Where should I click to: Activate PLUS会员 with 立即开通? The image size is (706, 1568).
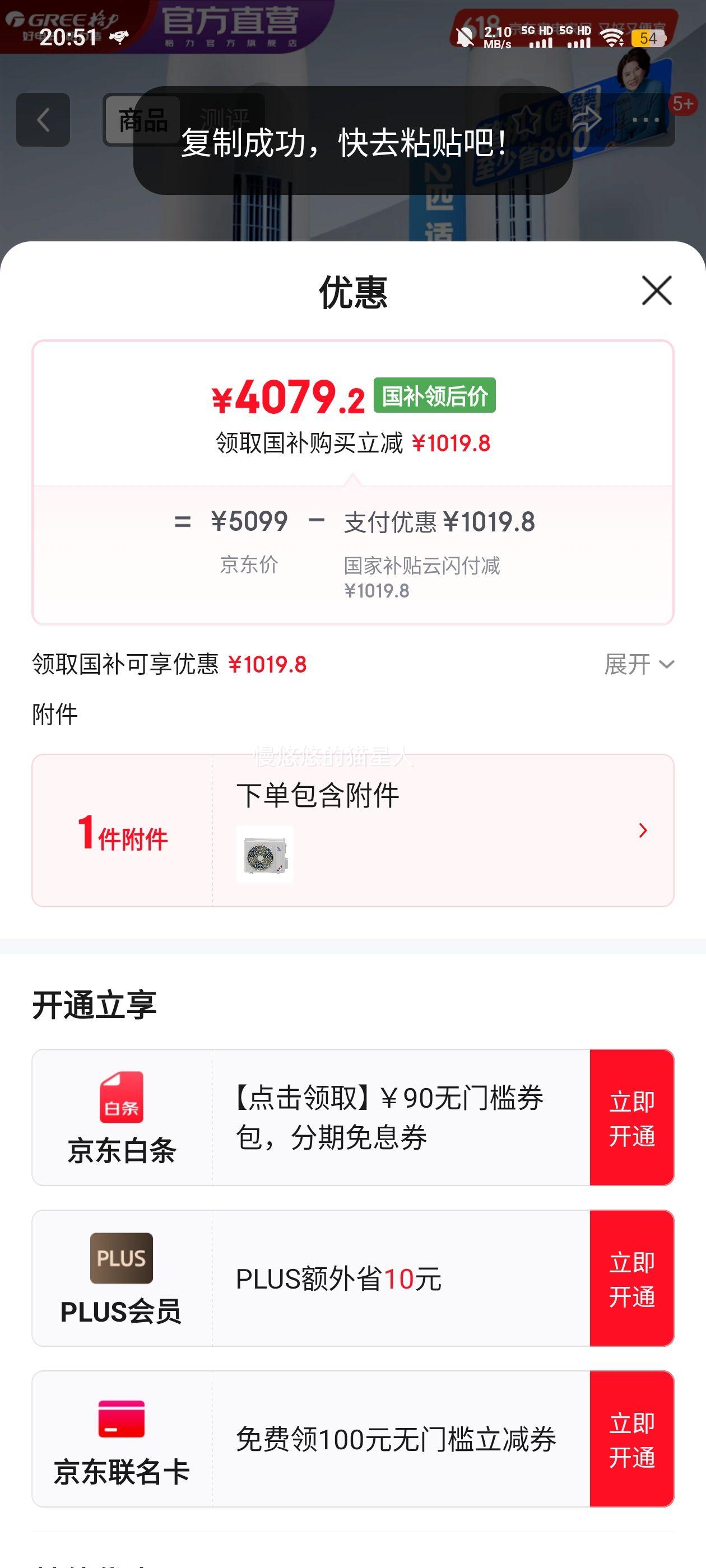631,1278
